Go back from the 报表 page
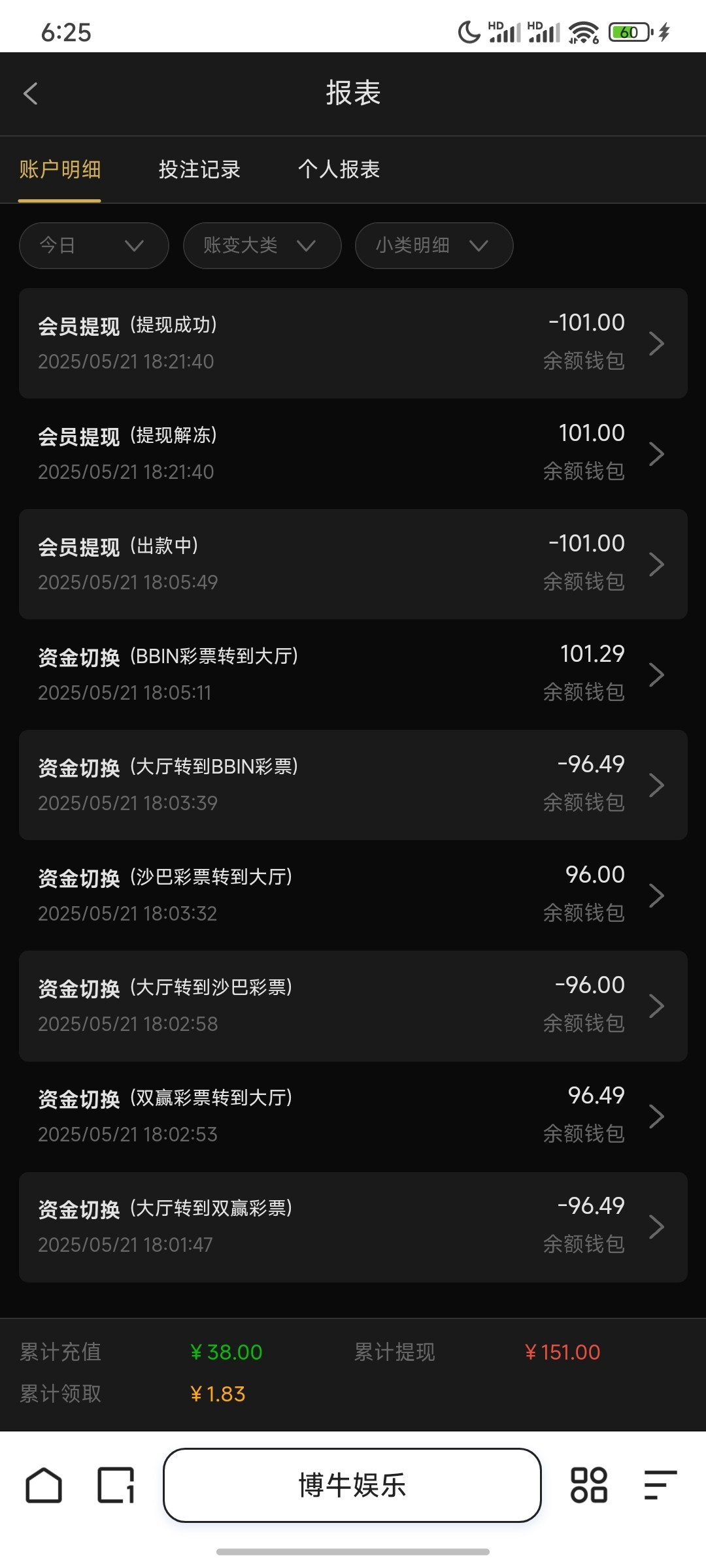The width and height of the screenshot is (706, 1568). (x=31, y=93)
